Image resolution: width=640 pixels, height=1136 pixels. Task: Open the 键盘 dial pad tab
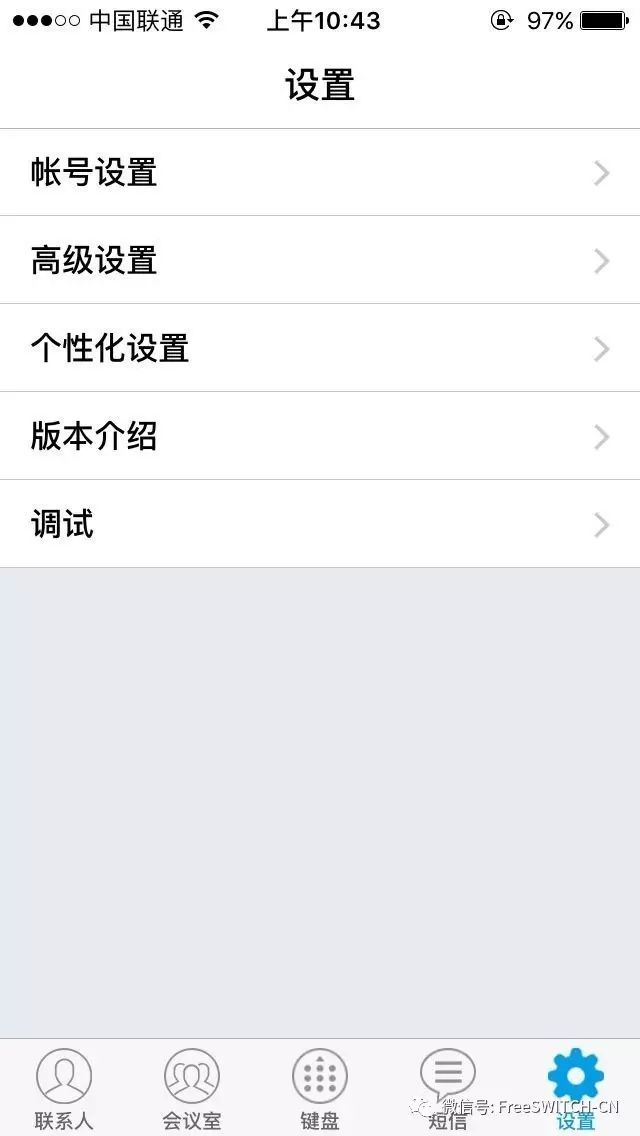(320, 1088)
